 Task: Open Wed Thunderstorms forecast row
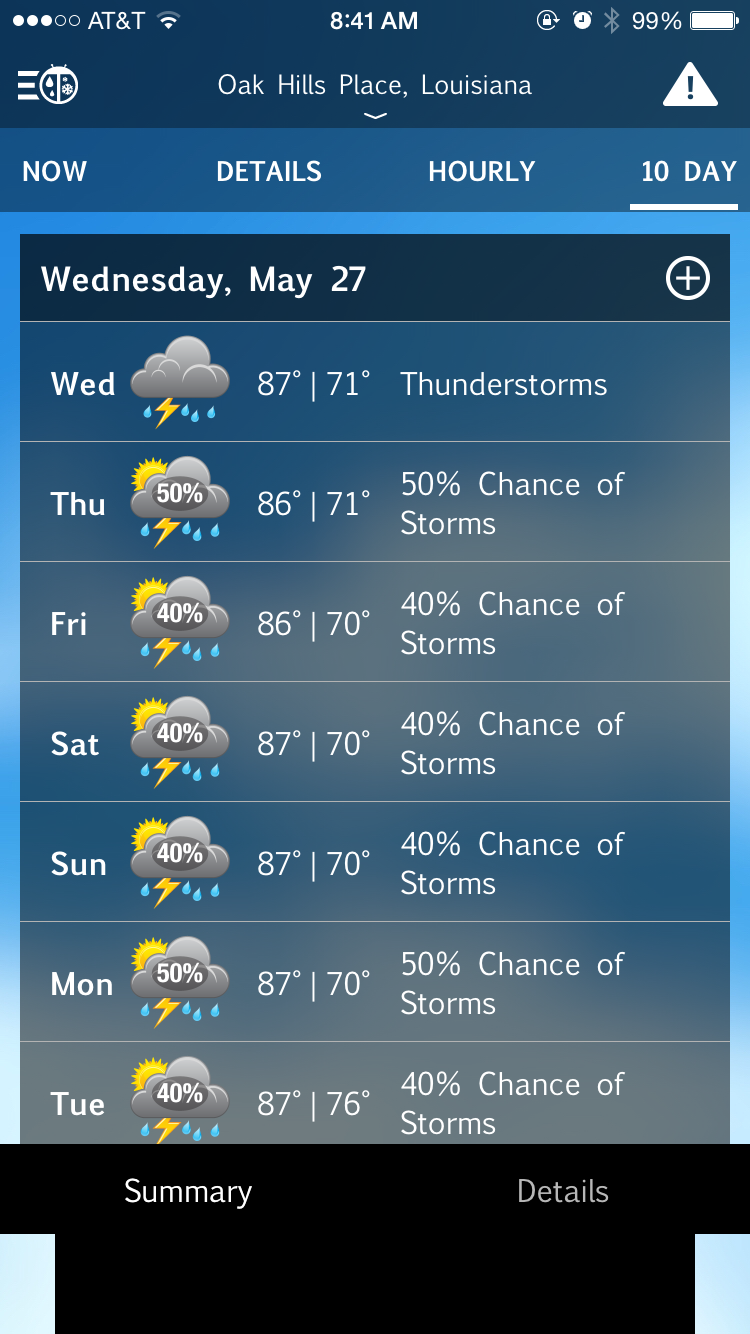pyautogui.click(x=375, y=382)
